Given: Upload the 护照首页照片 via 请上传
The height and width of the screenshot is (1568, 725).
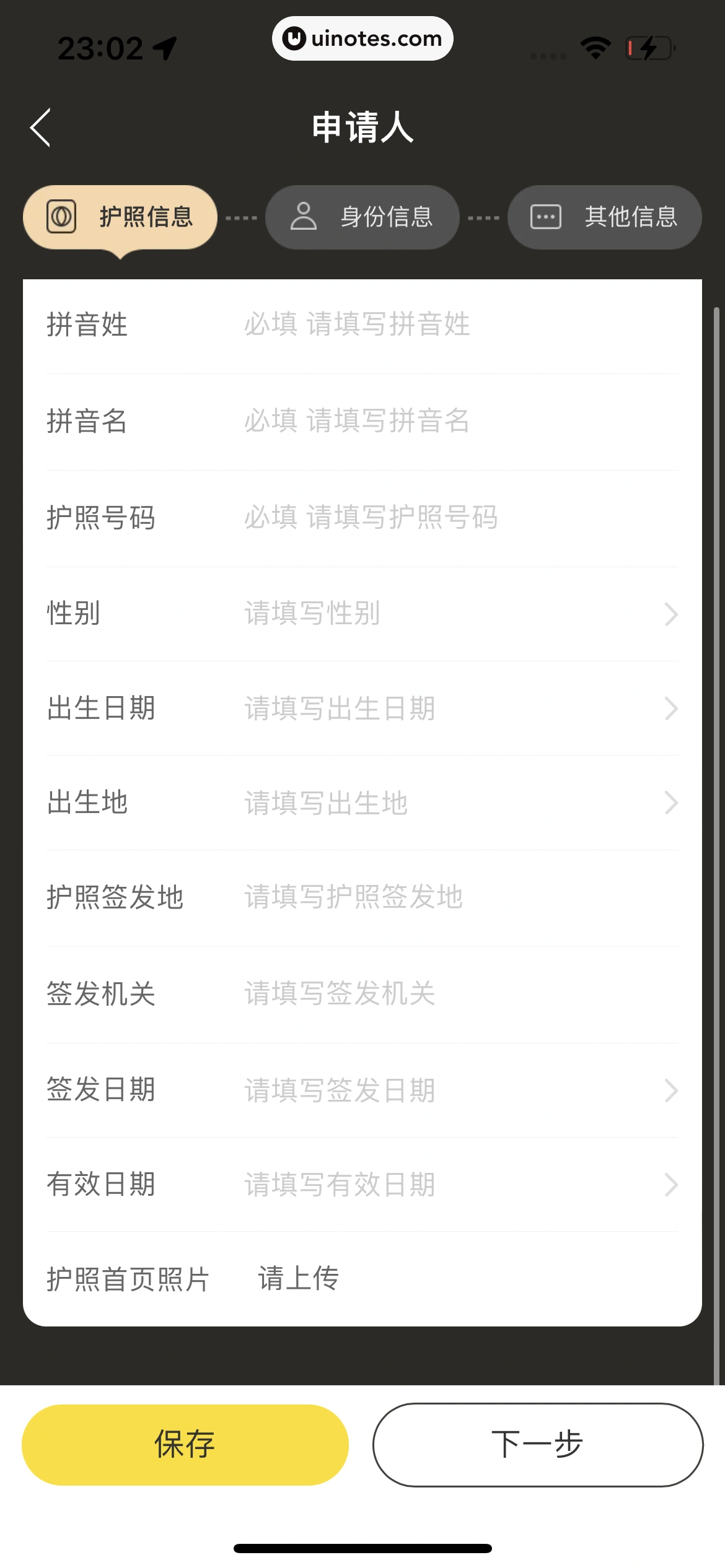Looking at the screenshot, I should coord(299,1278).
